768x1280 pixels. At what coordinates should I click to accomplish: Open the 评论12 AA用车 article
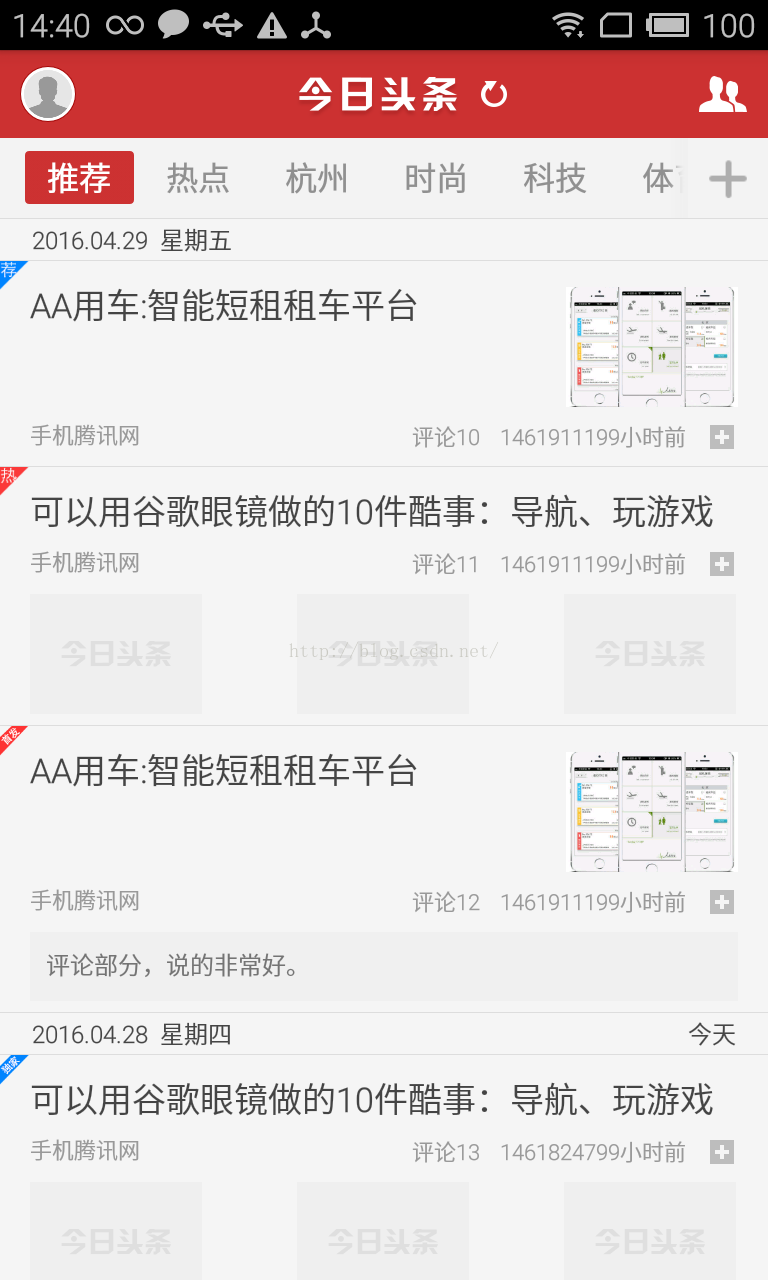coord(384,869)
